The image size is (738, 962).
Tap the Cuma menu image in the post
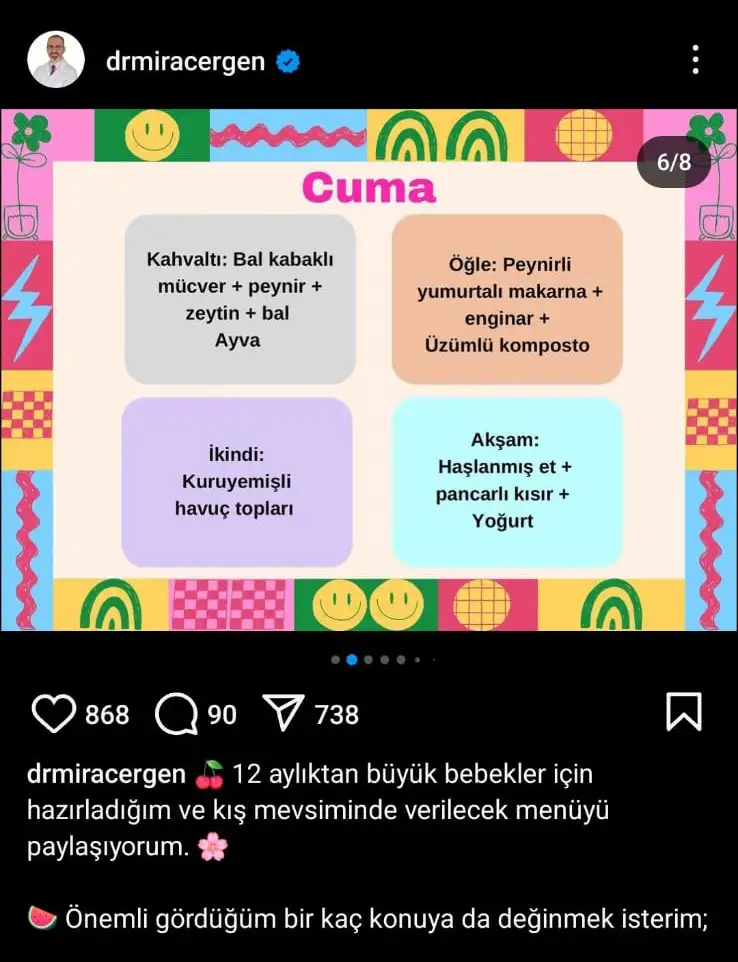tap(368, 370)
